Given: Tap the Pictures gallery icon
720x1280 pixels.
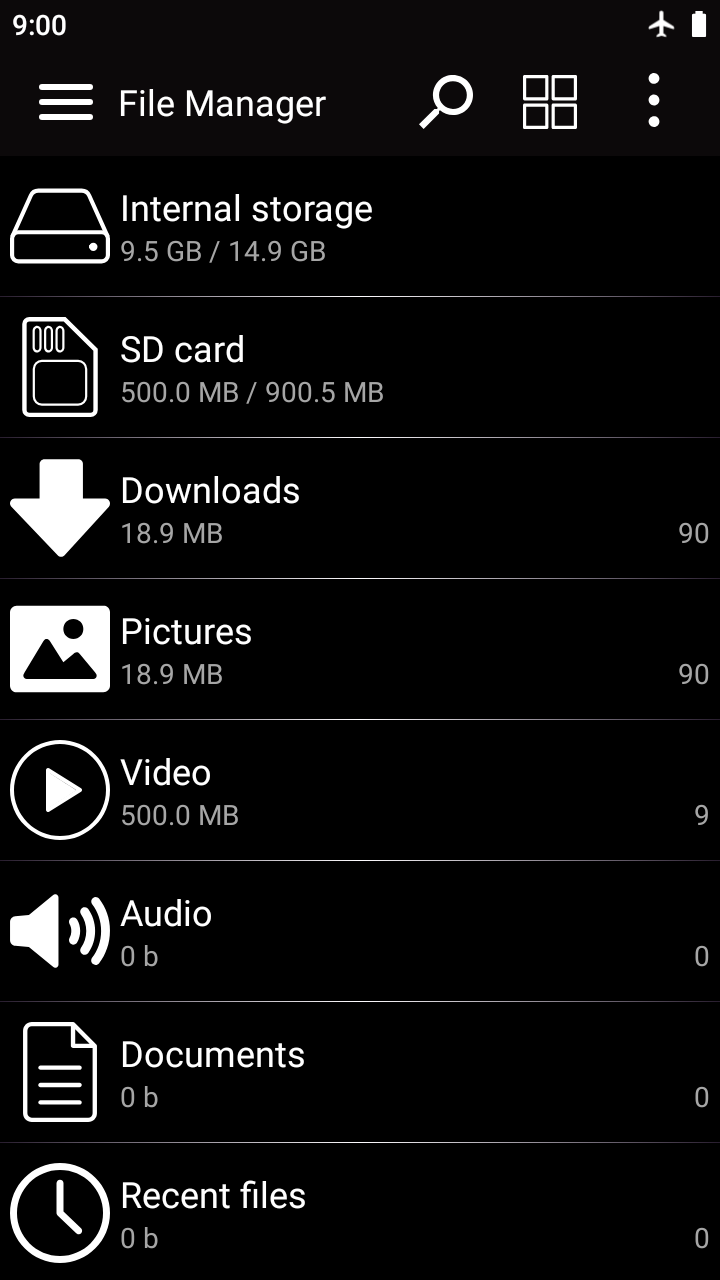Looking at the screenshot, I should coord(59,648).
